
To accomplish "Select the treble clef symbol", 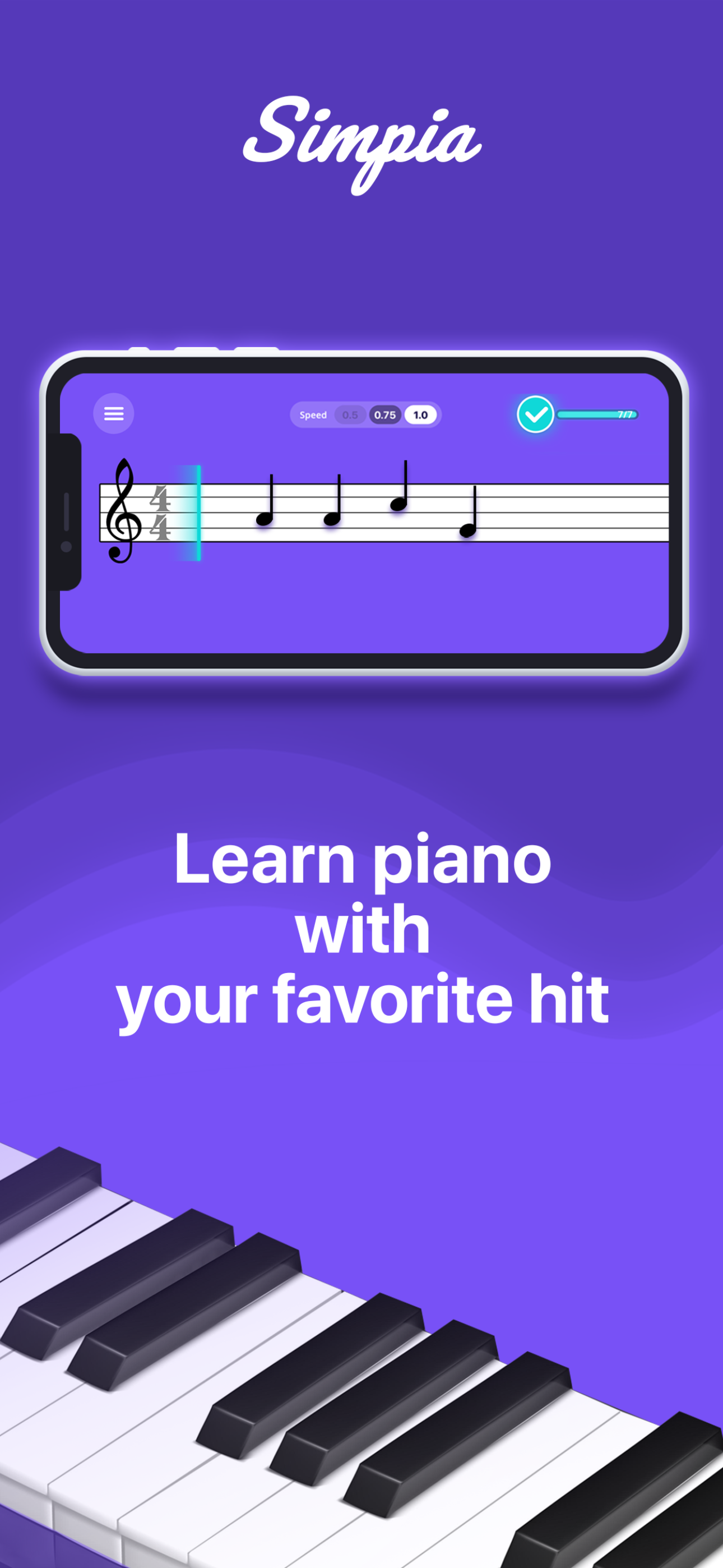I will 123,511.
